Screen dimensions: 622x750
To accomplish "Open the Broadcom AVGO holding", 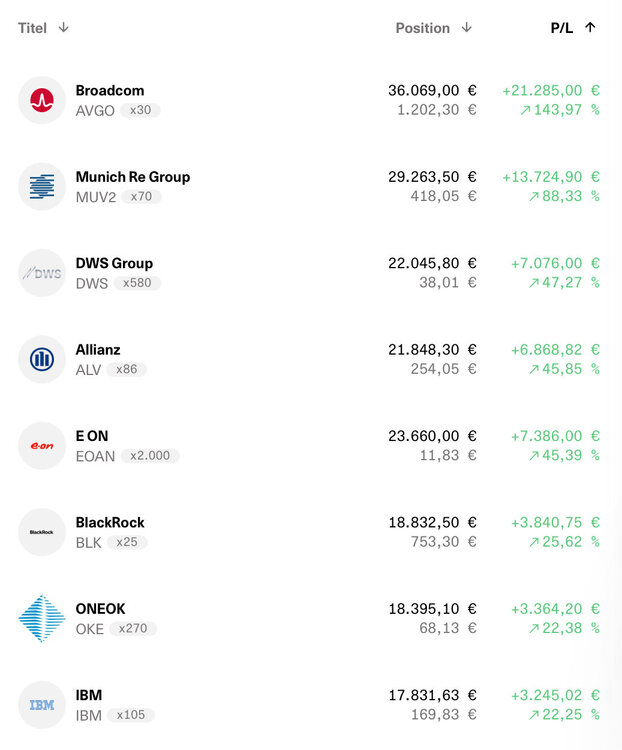I will click(x=110, y=100).
